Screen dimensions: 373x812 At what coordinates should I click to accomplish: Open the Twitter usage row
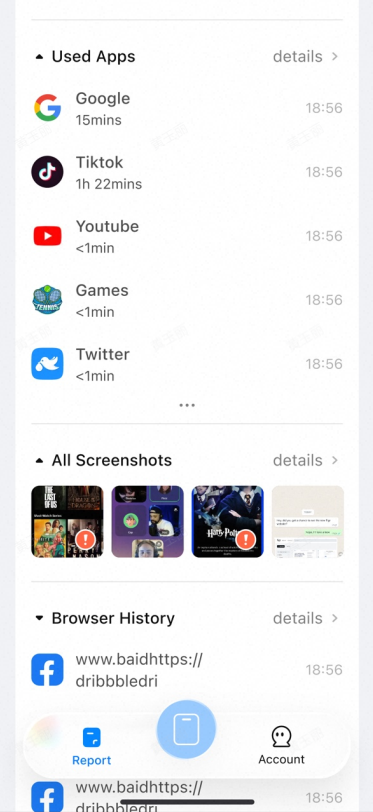click(187, 364)
